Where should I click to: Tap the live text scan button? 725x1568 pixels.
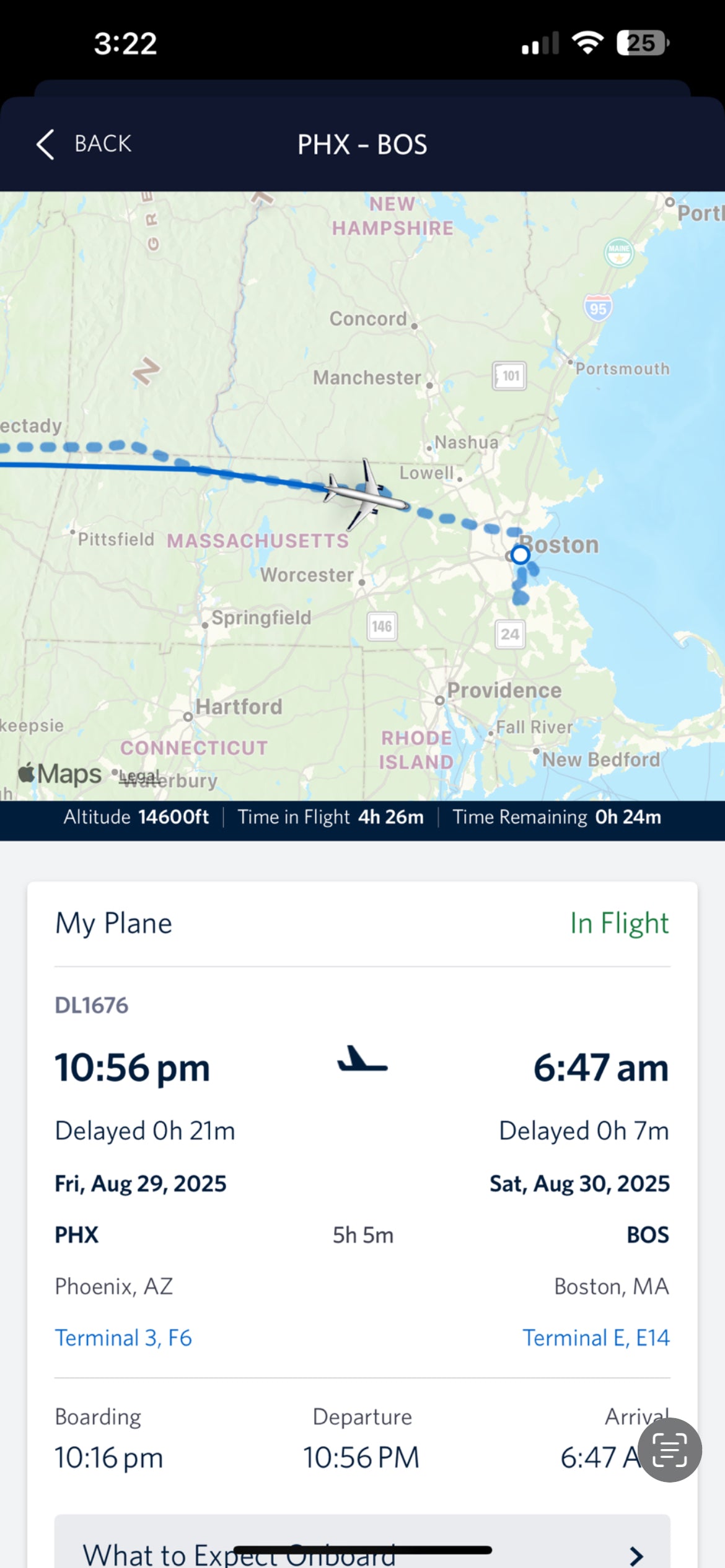pos(670,1450)
